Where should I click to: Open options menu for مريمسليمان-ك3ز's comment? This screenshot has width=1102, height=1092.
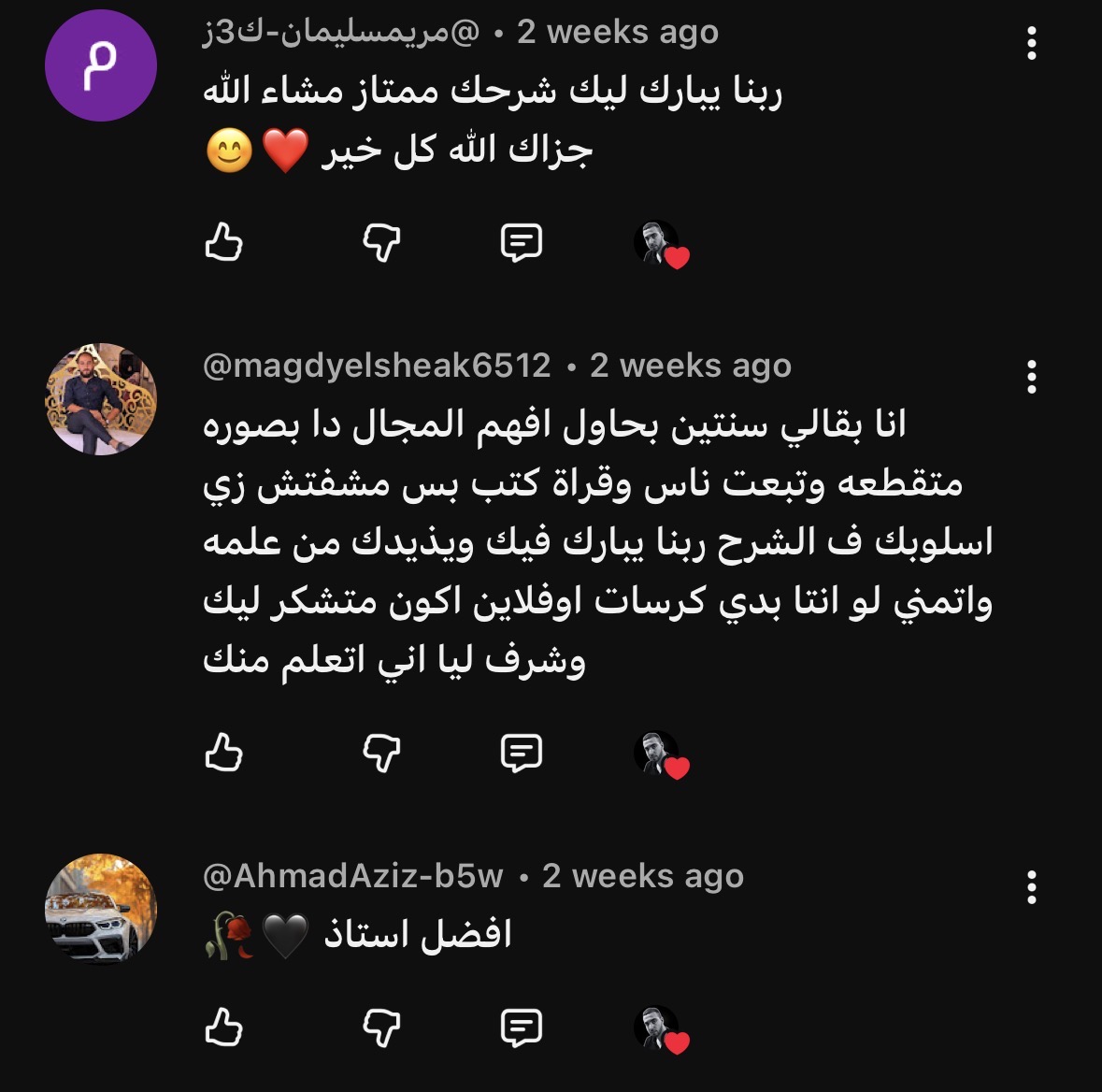[x=1032, y=43]
